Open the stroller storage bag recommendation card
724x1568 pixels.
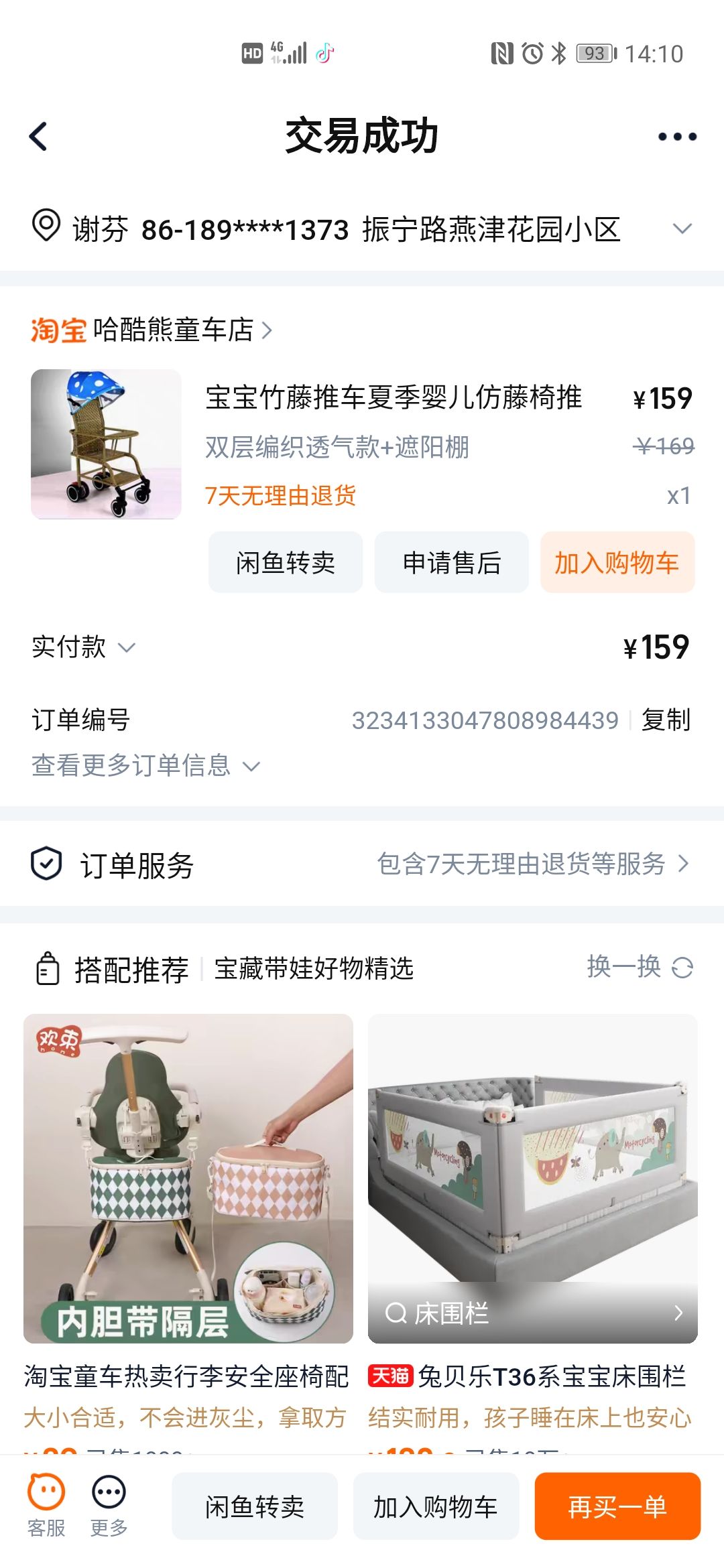click(188, 1179)
